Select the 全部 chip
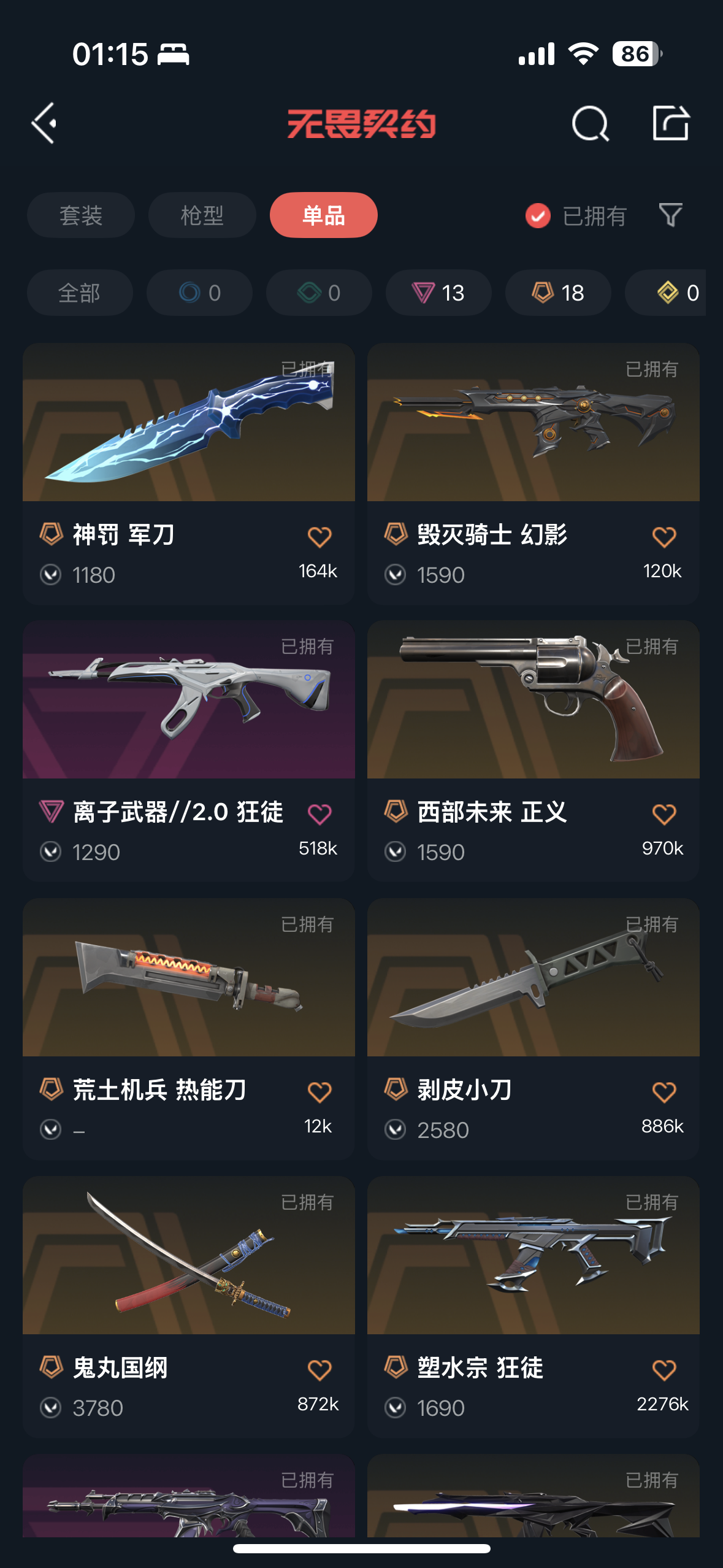 tap(80, 293)
